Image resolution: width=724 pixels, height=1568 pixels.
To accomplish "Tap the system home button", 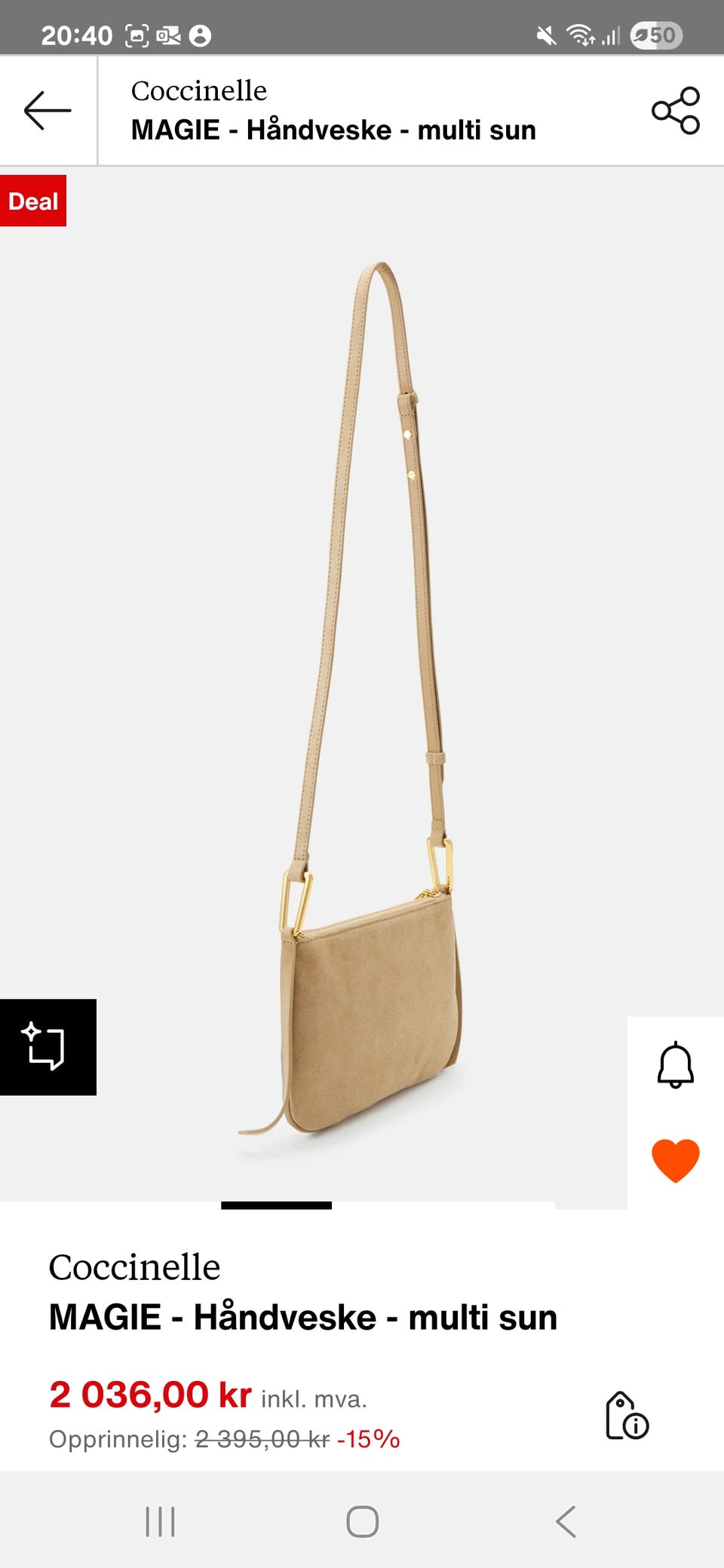I will pyautogui.click(x=362, y=1521).
